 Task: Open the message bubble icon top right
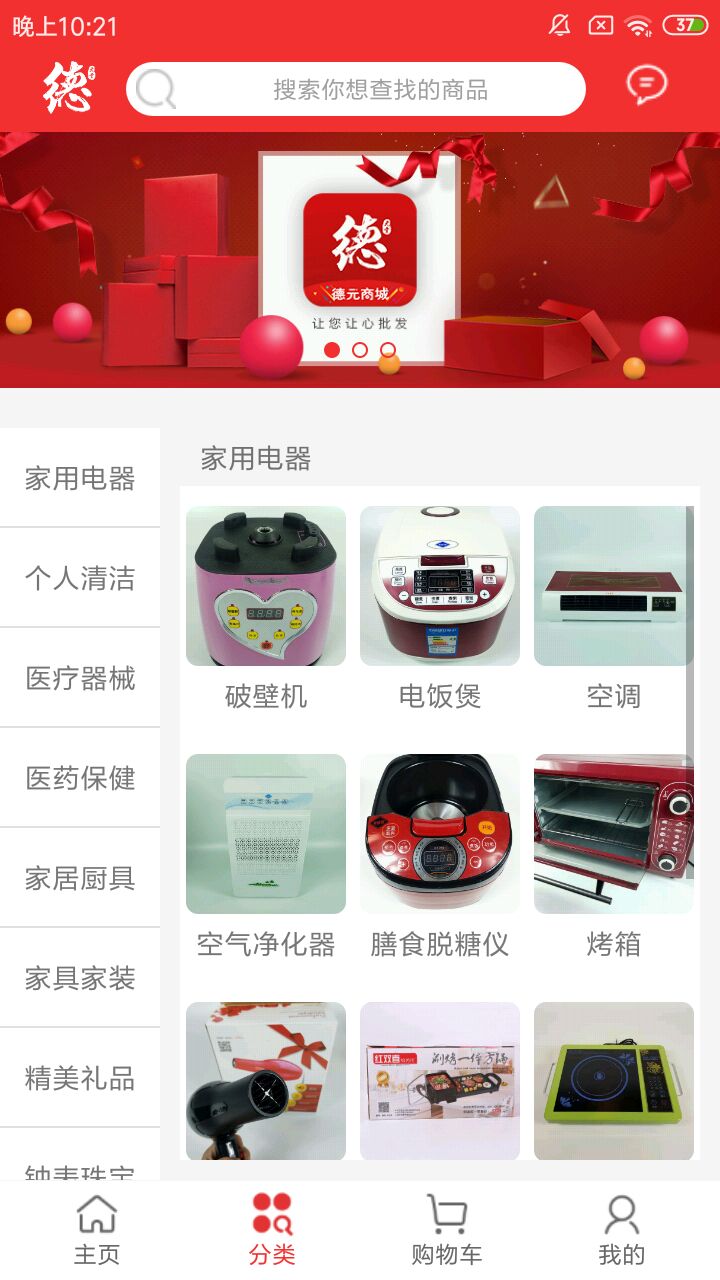click(x=648, y=85)
